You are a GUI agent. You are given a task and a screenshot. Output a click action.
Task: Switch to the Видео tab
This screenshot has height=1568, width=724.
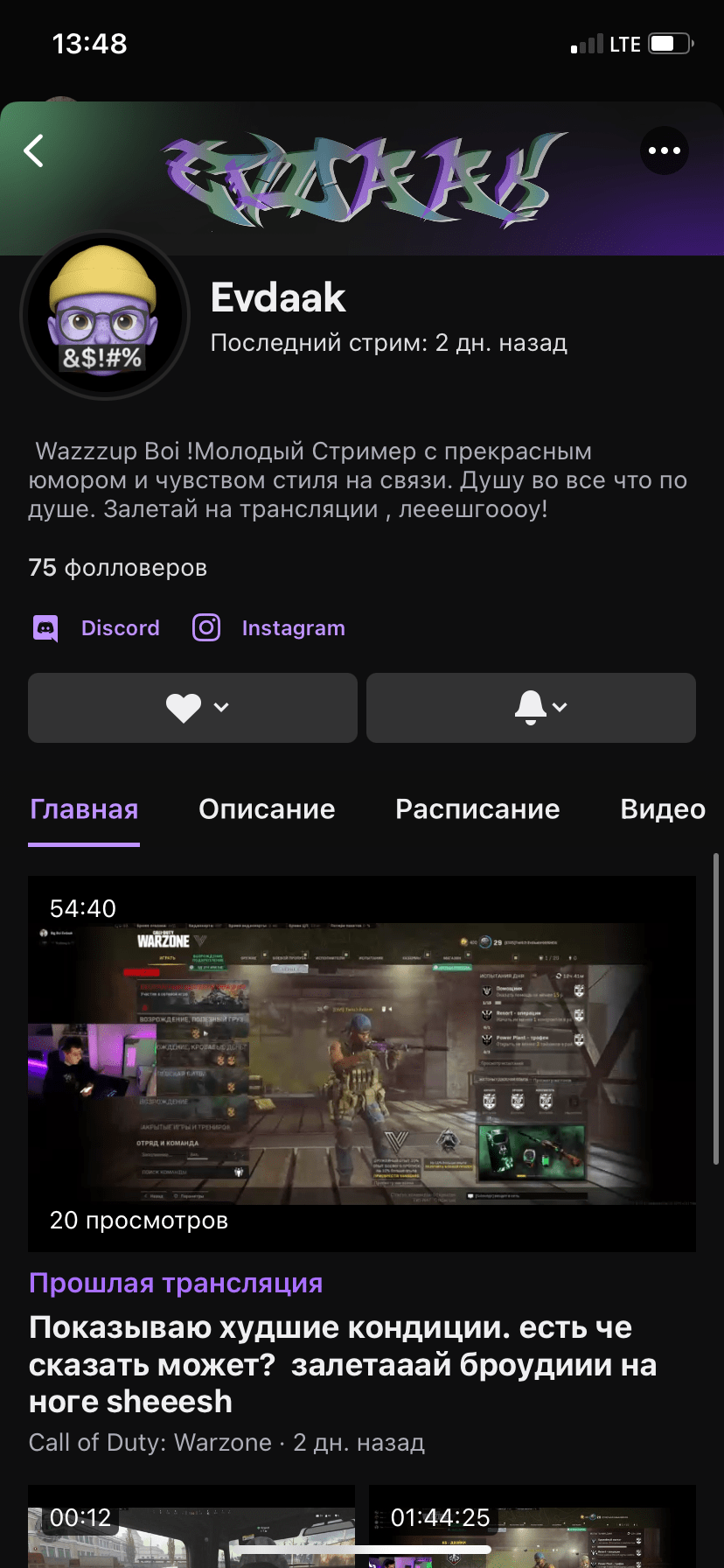pos(662,809)
